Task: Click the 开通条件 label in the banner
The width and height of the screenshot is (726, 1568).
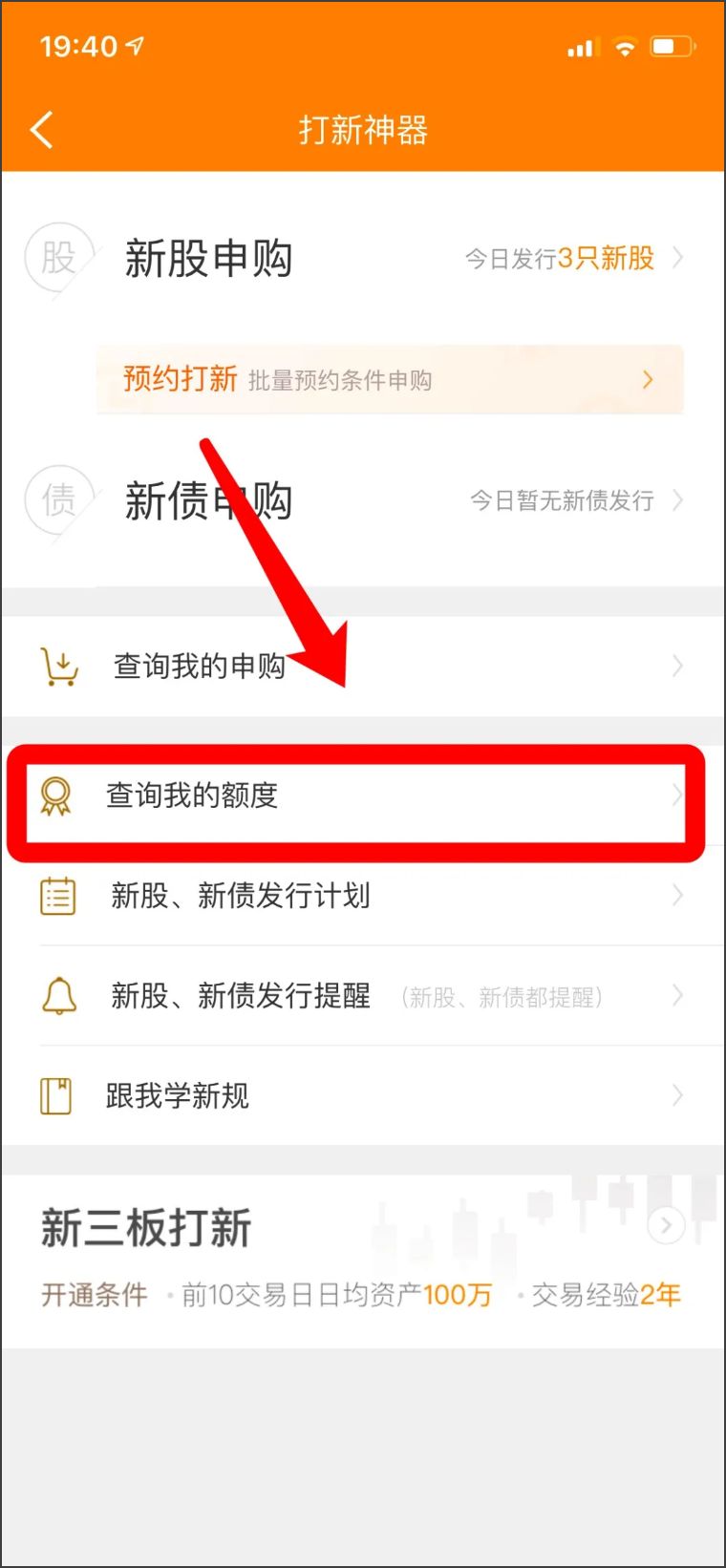Action: (x=94, y=1296)
